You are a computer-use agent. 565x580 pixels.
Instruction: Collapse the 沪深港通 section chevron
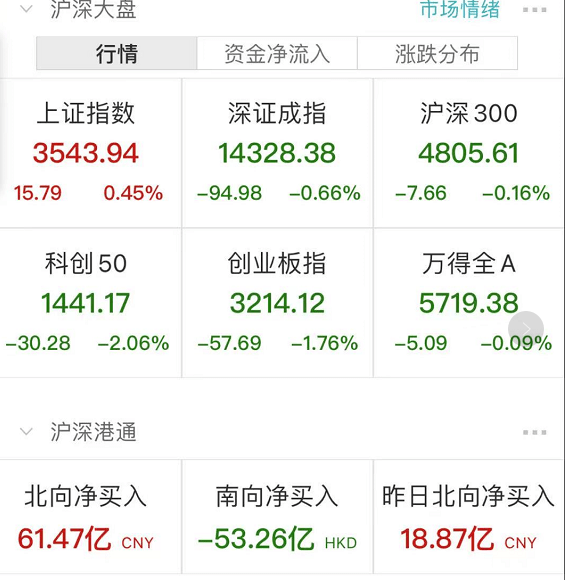point(26,431)
